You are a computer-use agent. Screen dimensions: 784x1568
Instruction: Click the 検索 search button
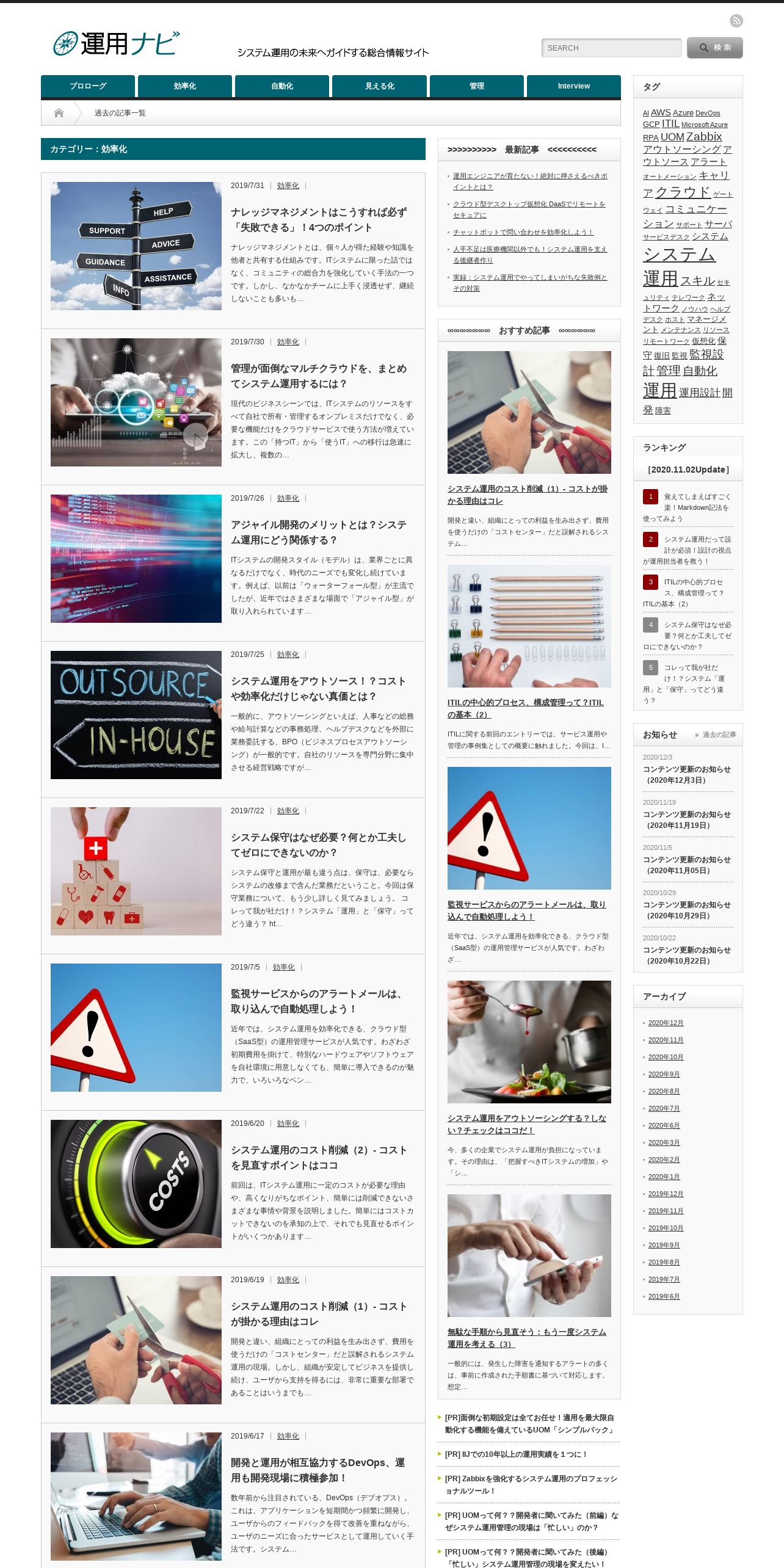click(x=714, y=48)
